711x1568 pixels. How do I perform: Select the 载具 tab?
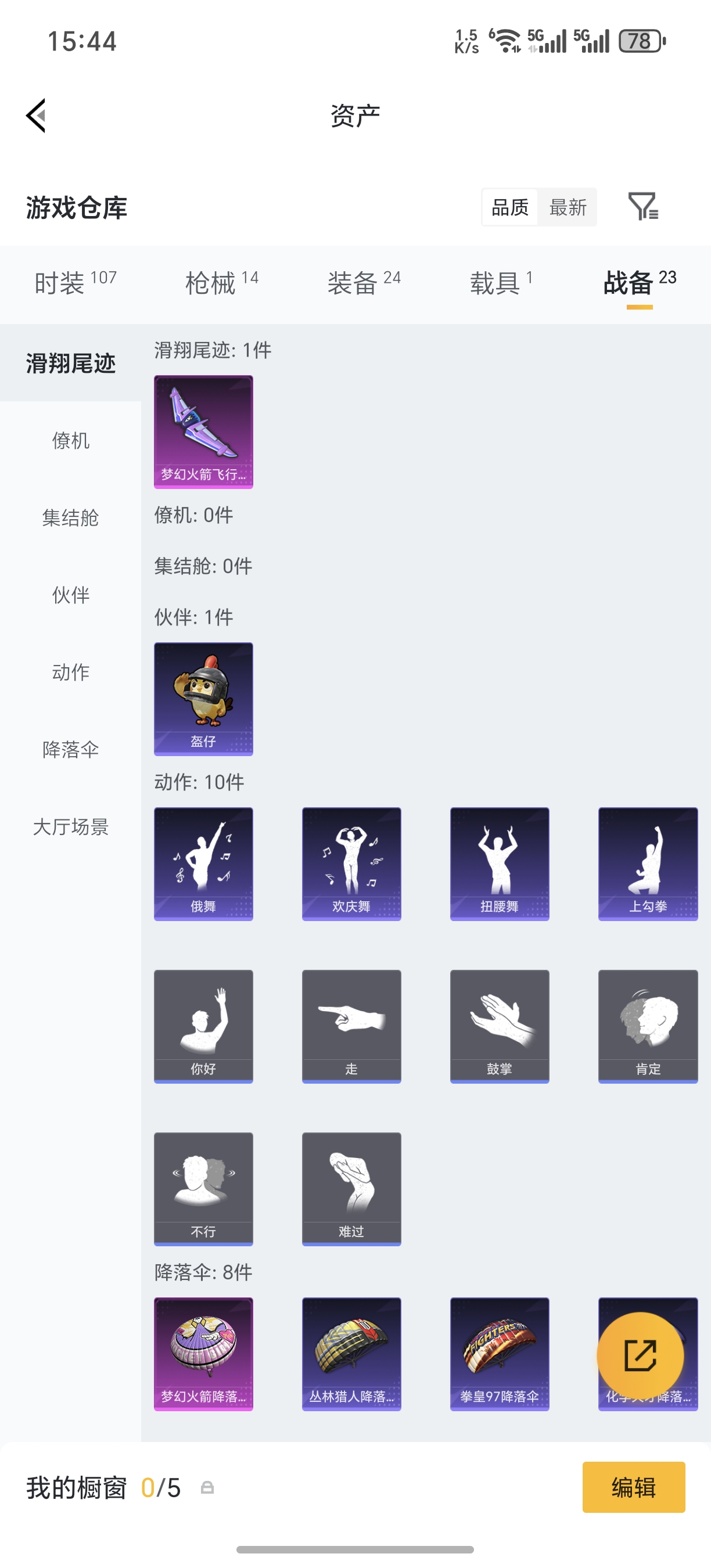pos(500,283)
